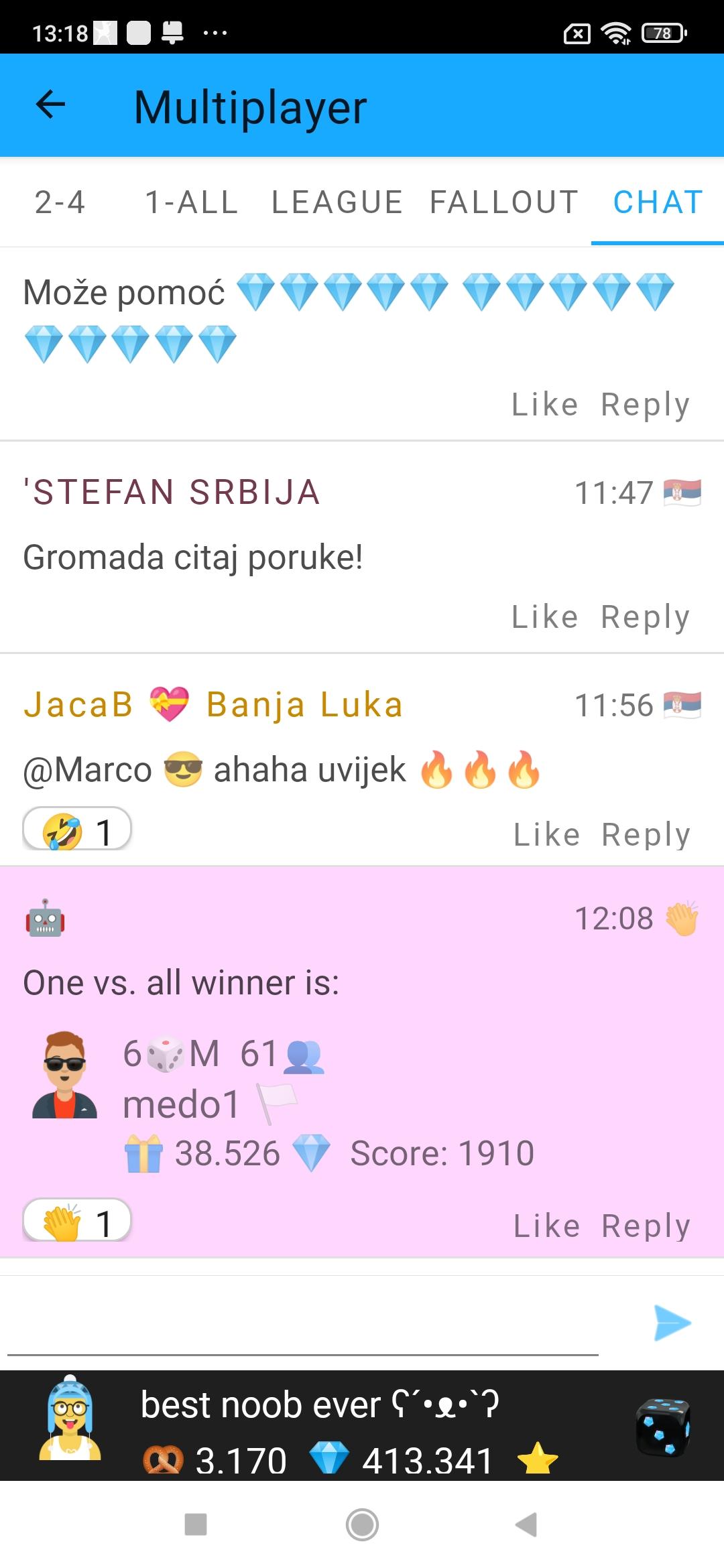Reply to STEFAN SRBIJA's message
Screen dimensions: 724x1568
(646, 617)
